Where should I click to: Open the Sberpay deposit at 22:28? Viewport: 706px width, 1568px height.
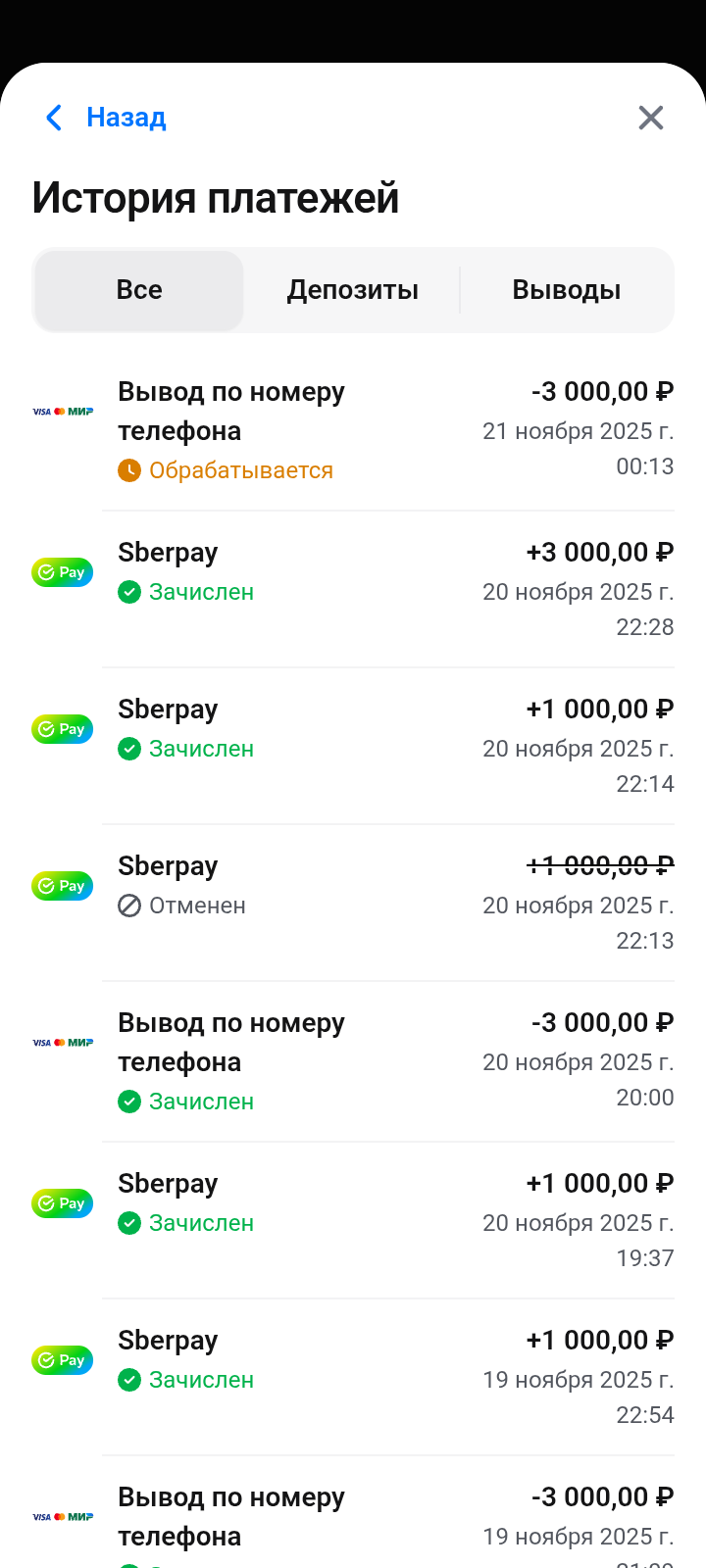pyautogui.click(x=353, y=588)
